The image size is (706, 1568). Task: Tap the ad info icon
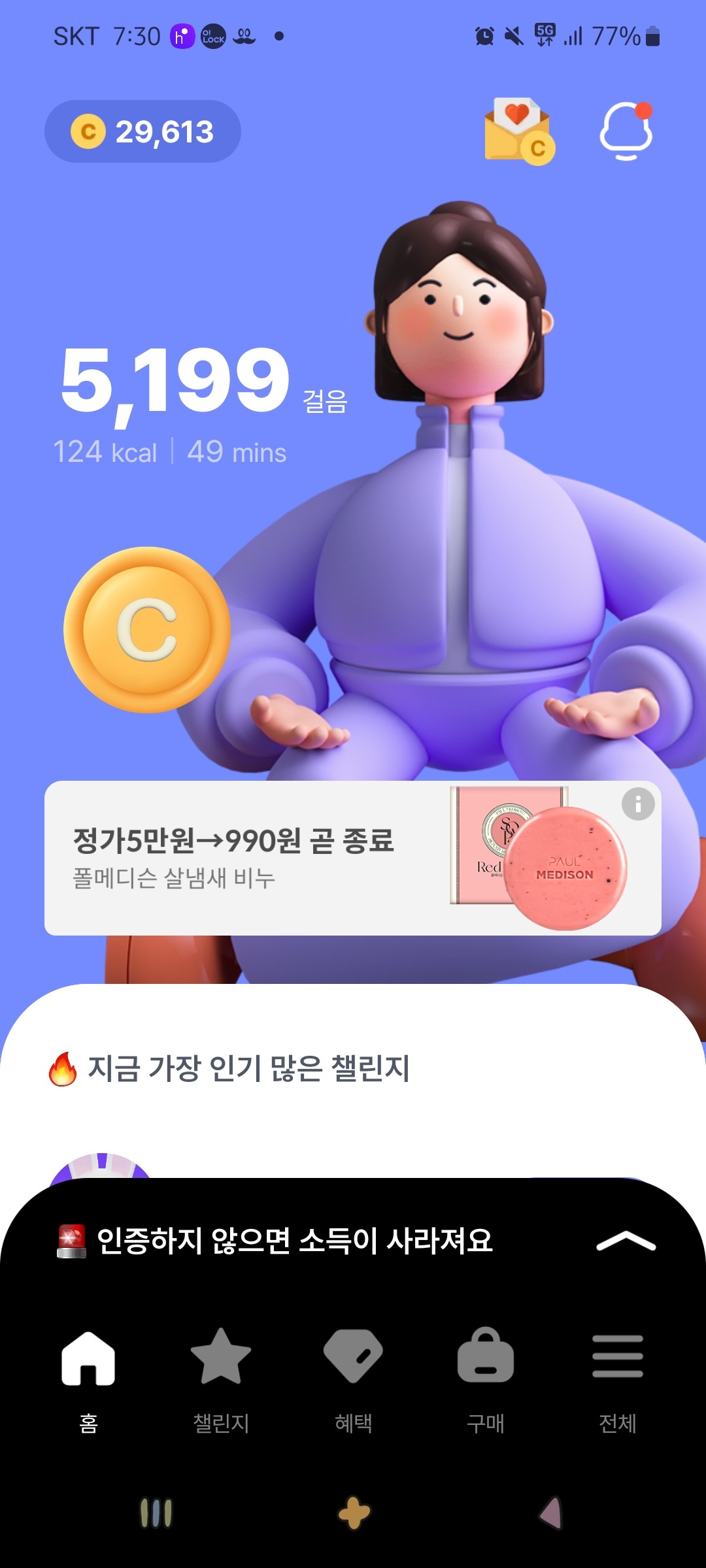638,804
